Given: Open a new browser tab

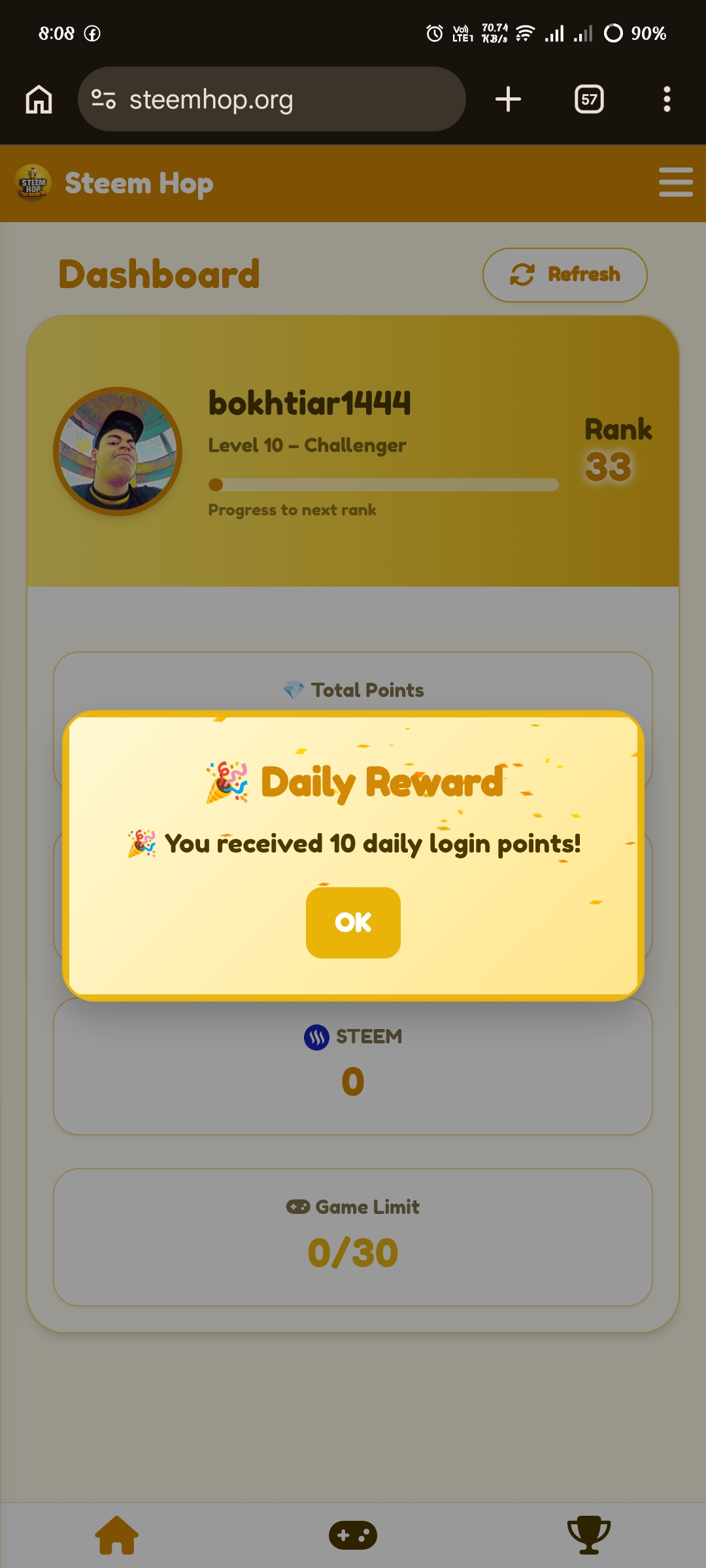Looking at the screenshot, I should click(508, 99).
